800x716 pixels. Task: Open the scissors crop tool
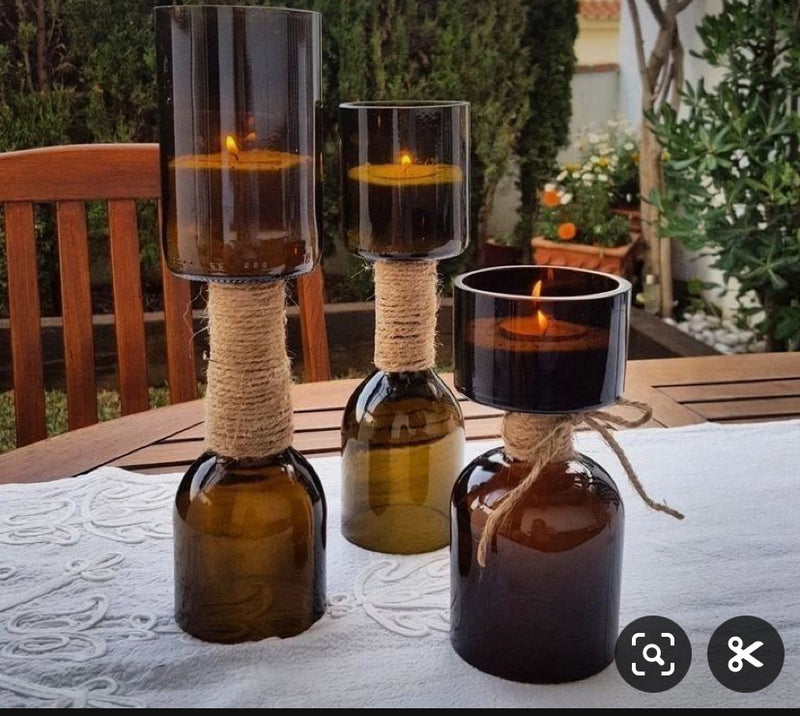[745, 654]
